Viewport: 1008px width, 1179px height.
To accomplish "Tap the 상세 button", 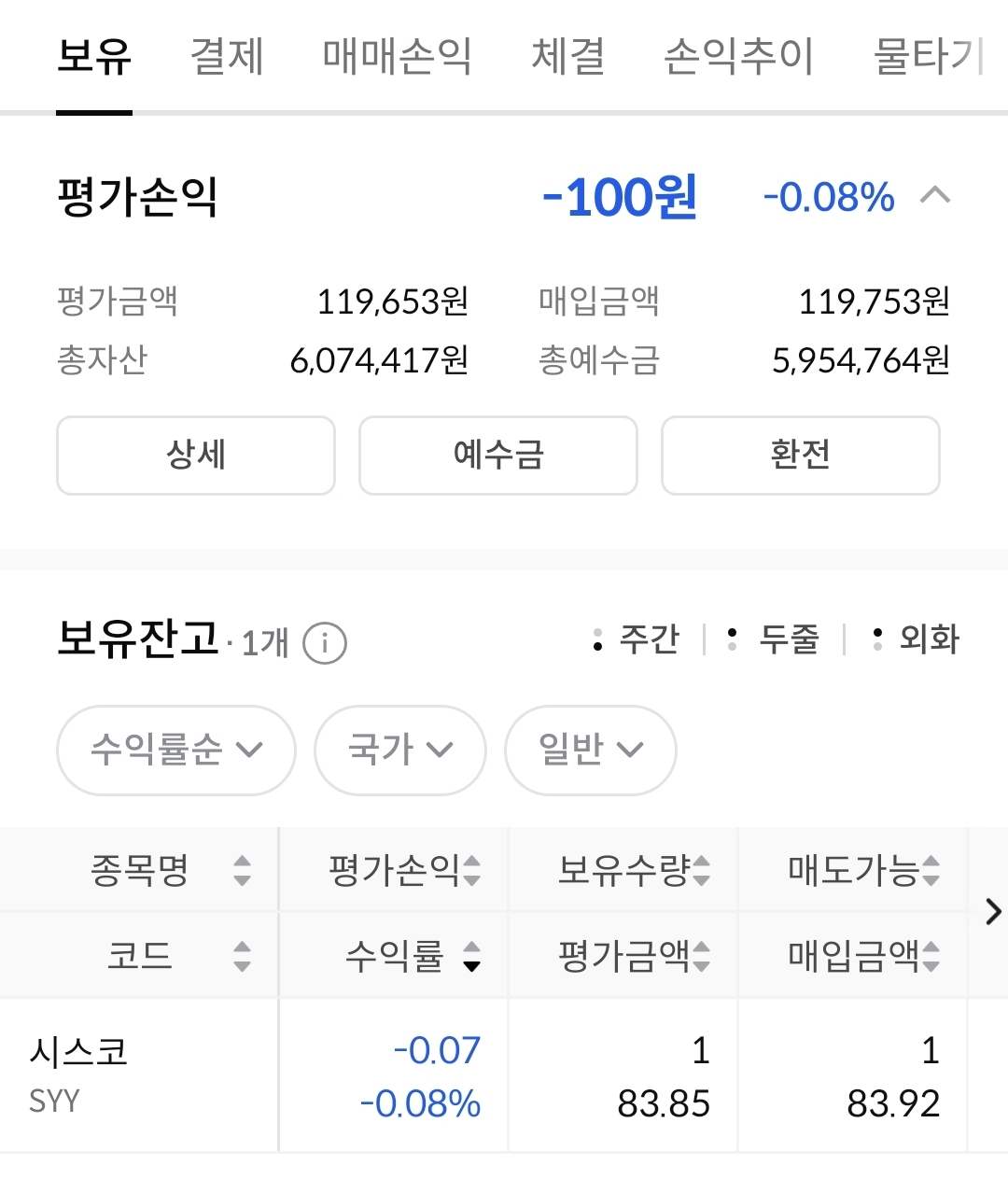I will (196, 456).
